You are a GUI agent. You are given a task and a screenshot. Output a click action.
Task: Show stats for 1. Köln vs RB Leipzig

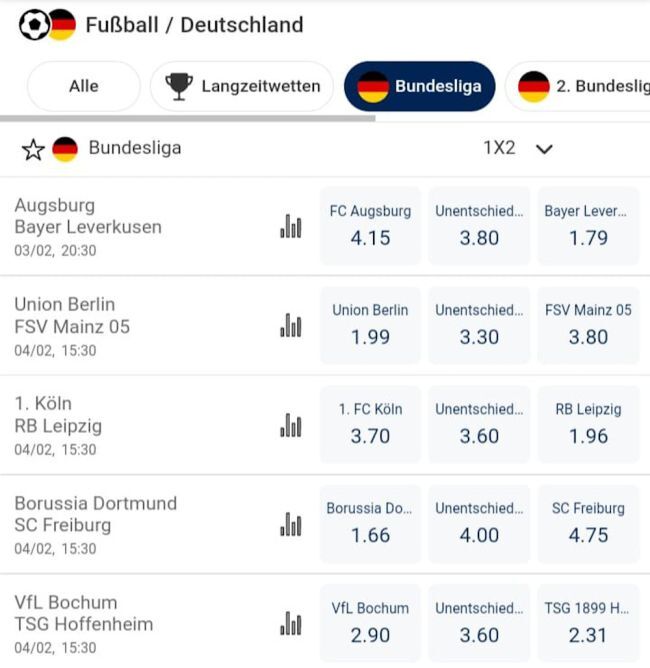coord(290,425)
